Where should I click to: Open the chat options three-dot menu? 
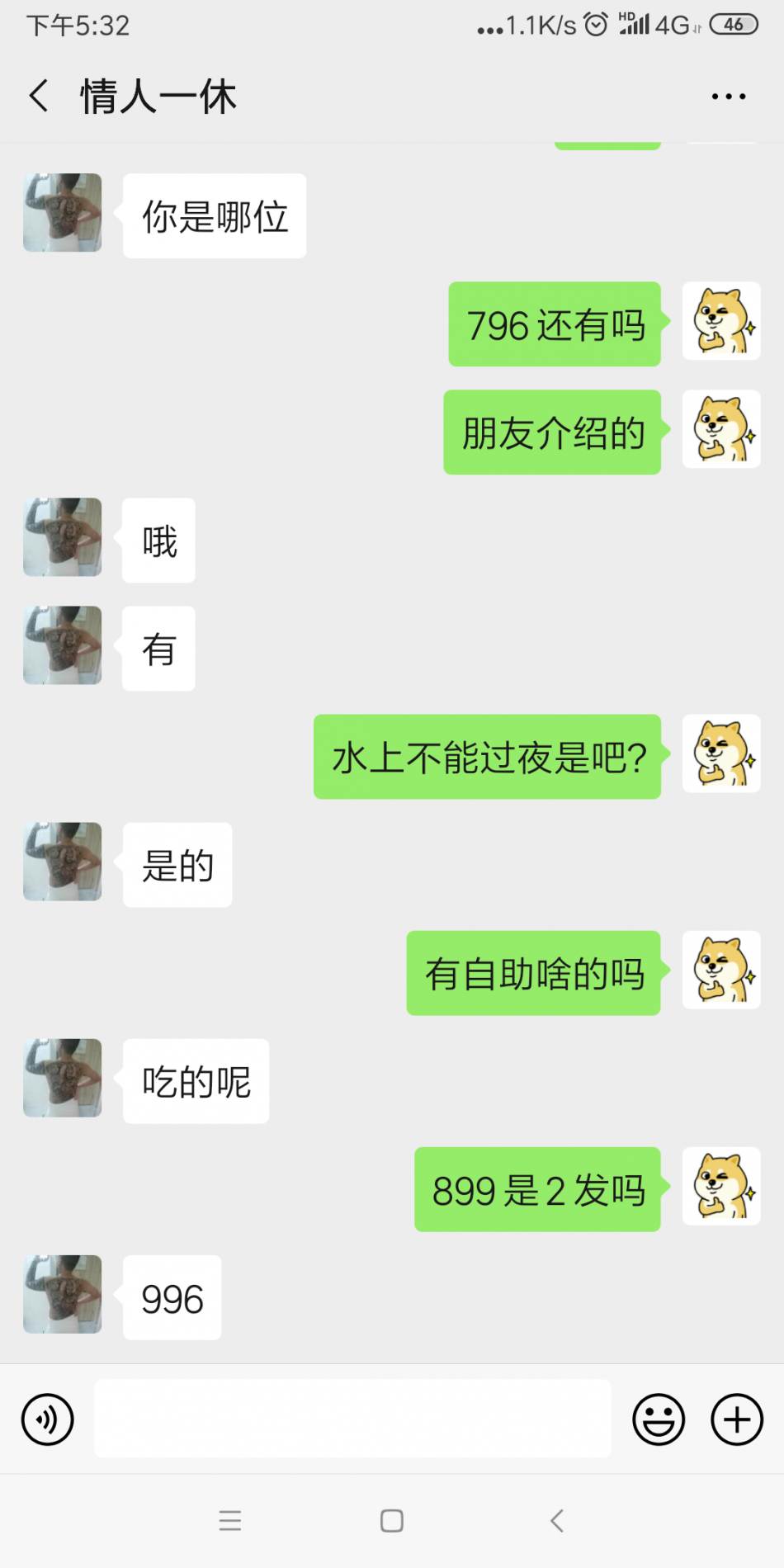(728, 97)
